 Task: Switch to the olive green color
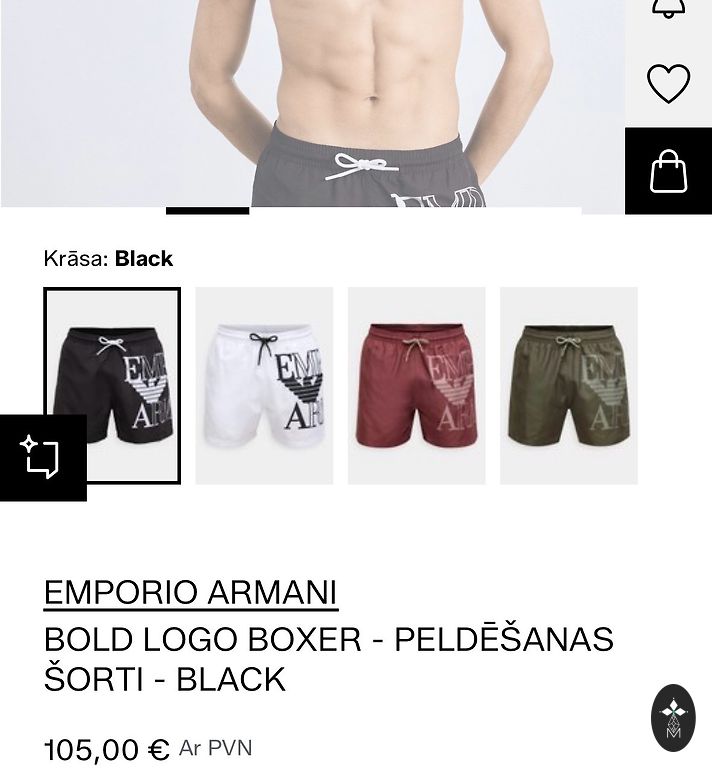click(568, 385)
